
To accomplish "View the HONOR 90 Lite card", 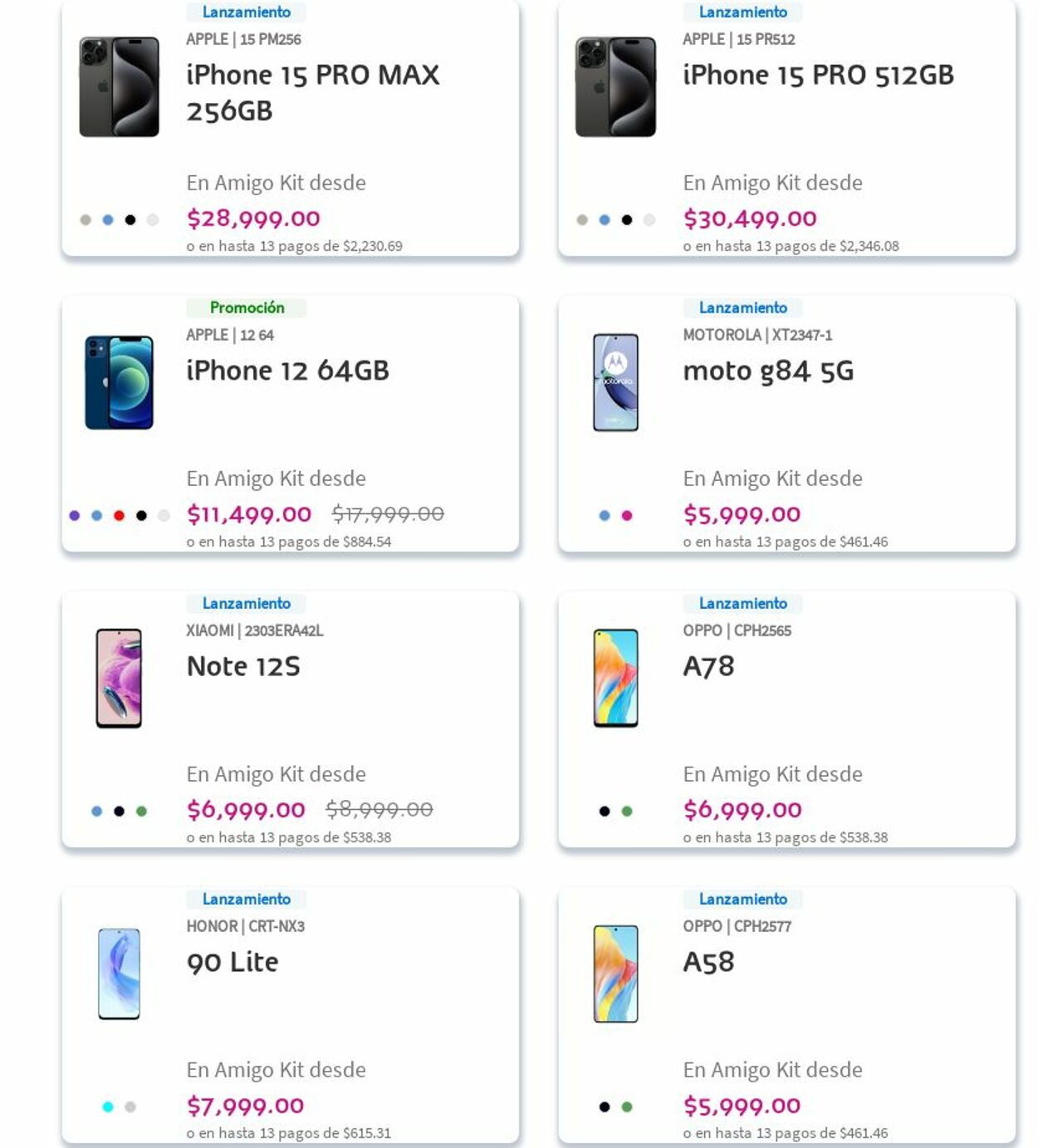I will pos(233,962).
